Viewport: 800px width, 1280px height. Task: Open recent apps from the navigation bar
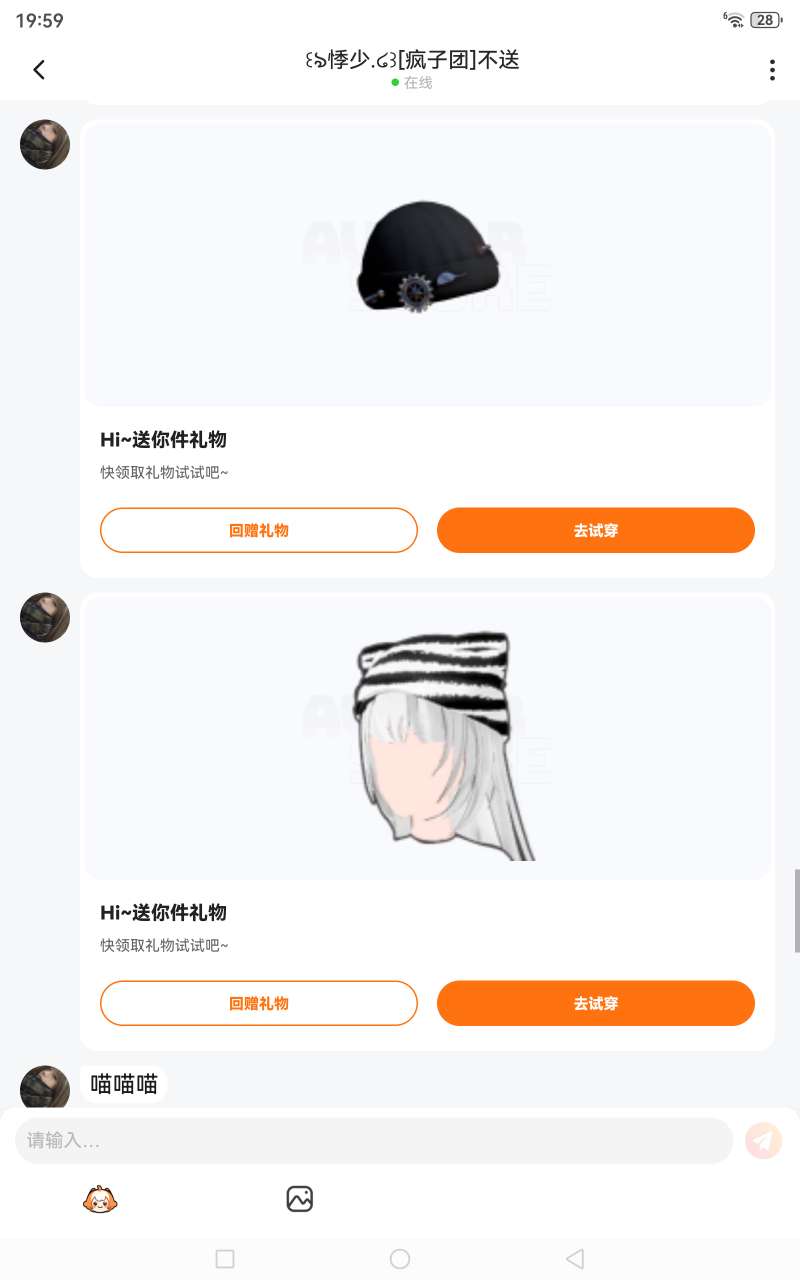click(x=225, y=1259)
